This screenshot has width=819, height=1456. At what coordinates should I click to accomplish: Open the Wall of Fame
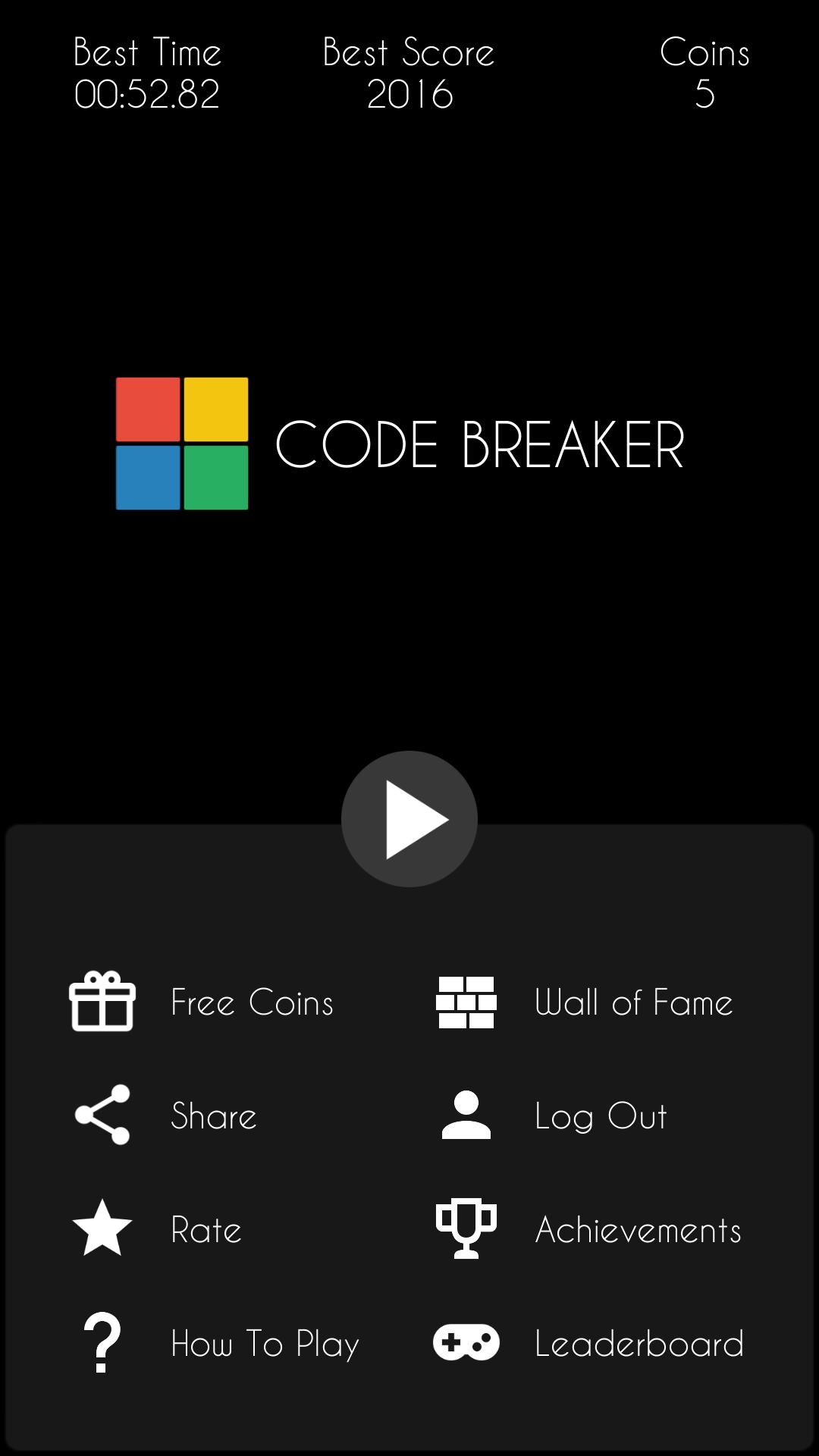[585, 1002]
